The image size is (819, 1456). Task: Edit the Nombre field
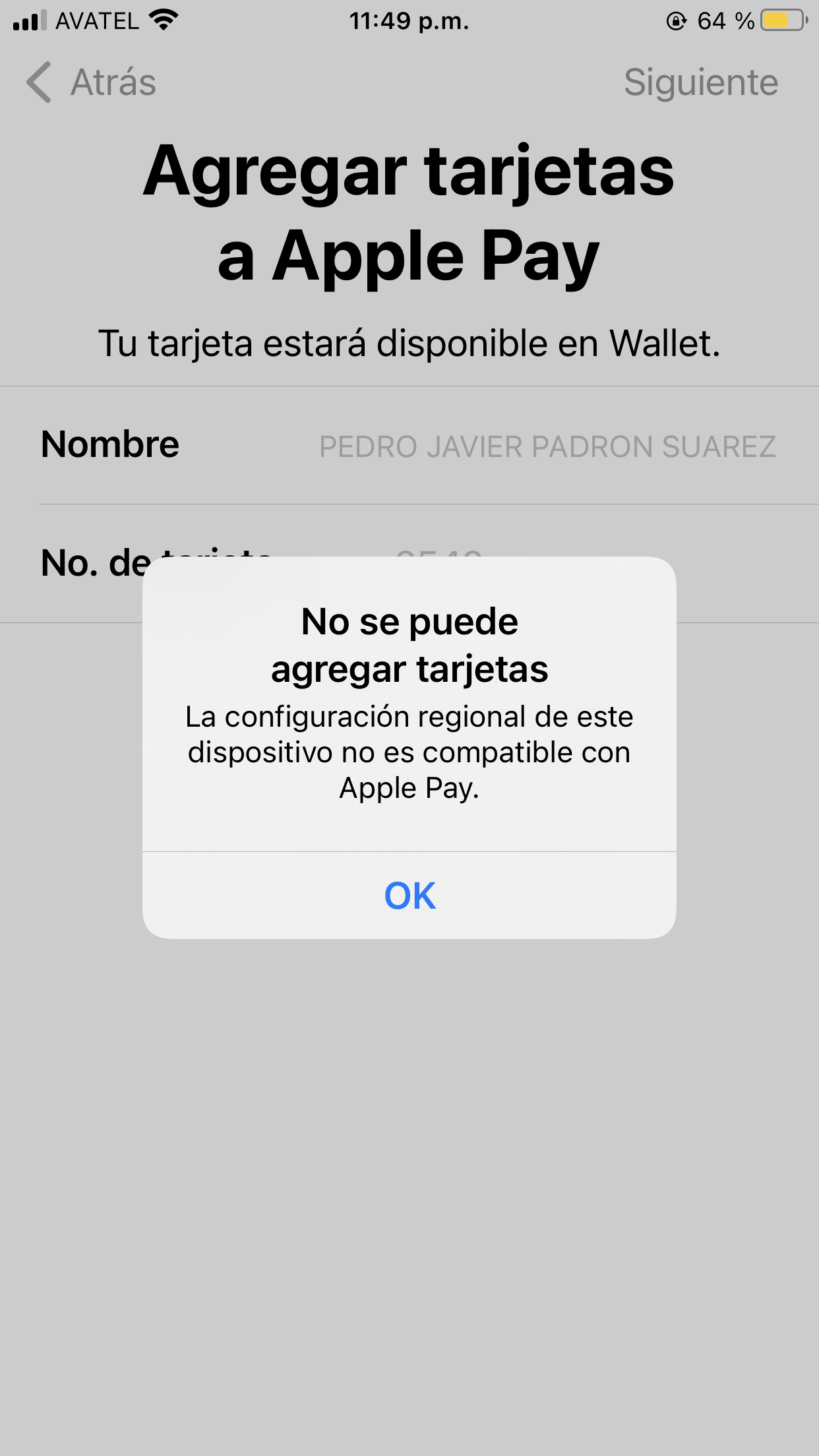(547, 446)
